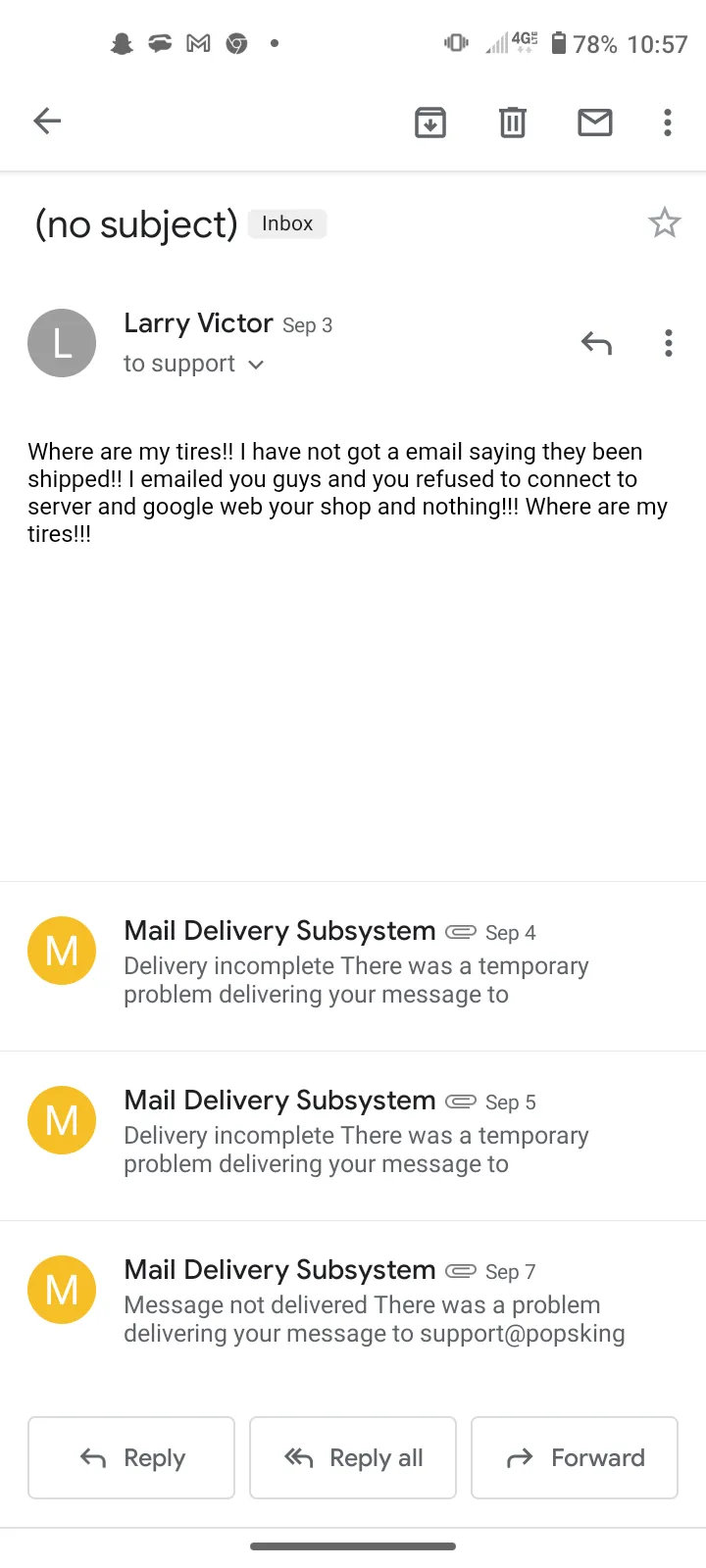The width and height of the screenshot is (706, 1568).
Task: Reply to Larry Victor using the arrow icon
Action: (596, 343)
